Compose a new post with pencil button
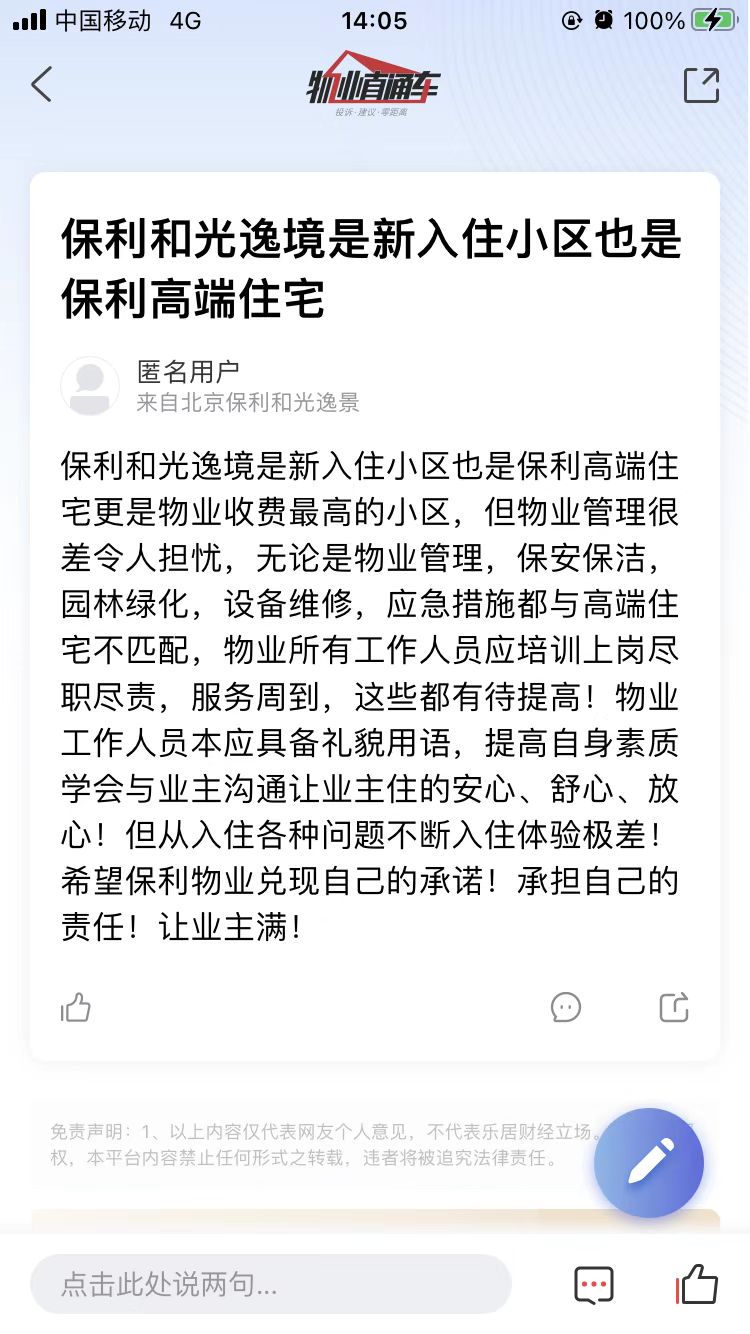750x1334 pixels. click(650, 1163)
